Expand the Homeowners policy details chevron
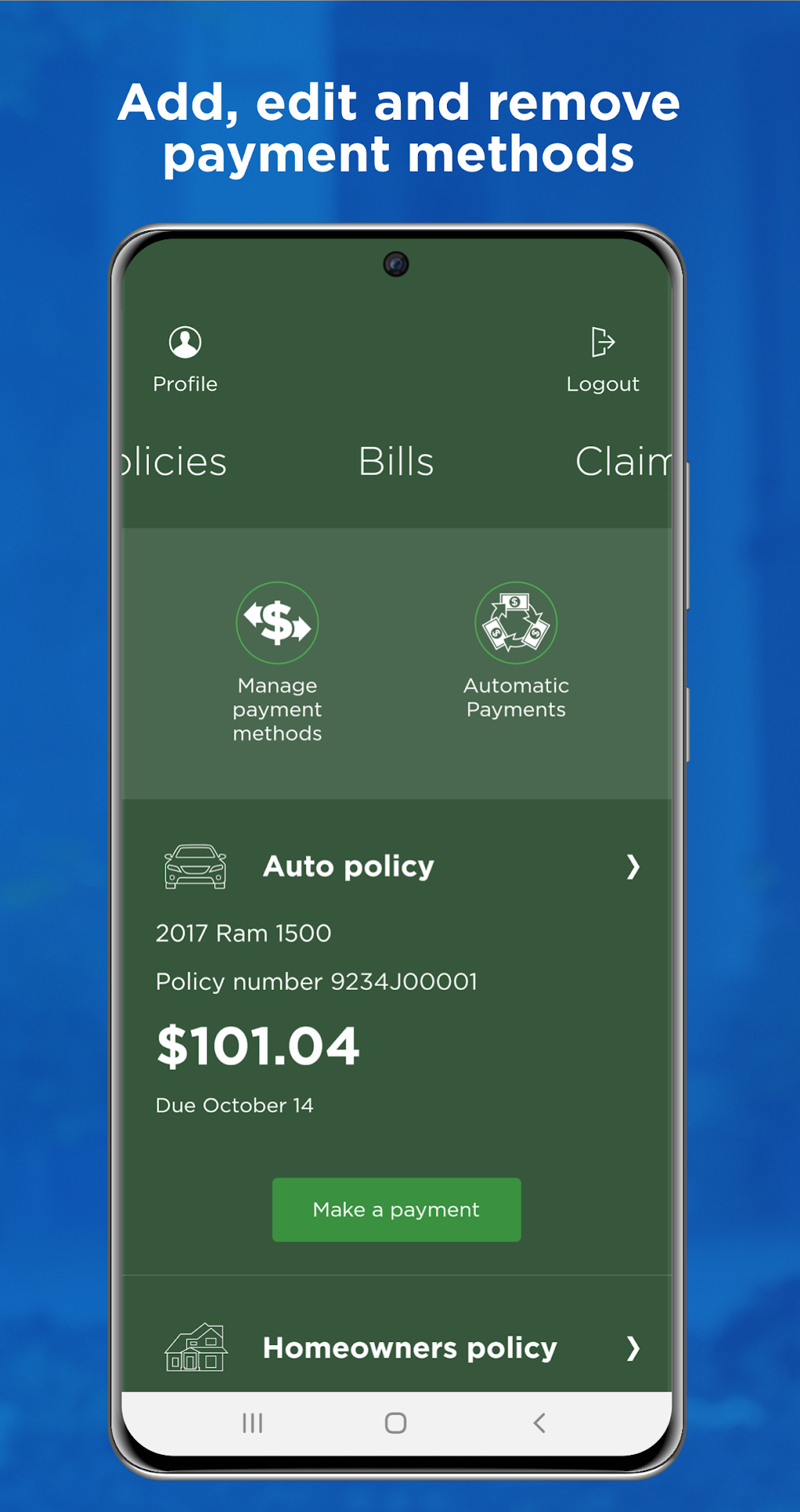Image resolution: width=800 pixels, height=1512 pixels. click(x=633, y=1348)
